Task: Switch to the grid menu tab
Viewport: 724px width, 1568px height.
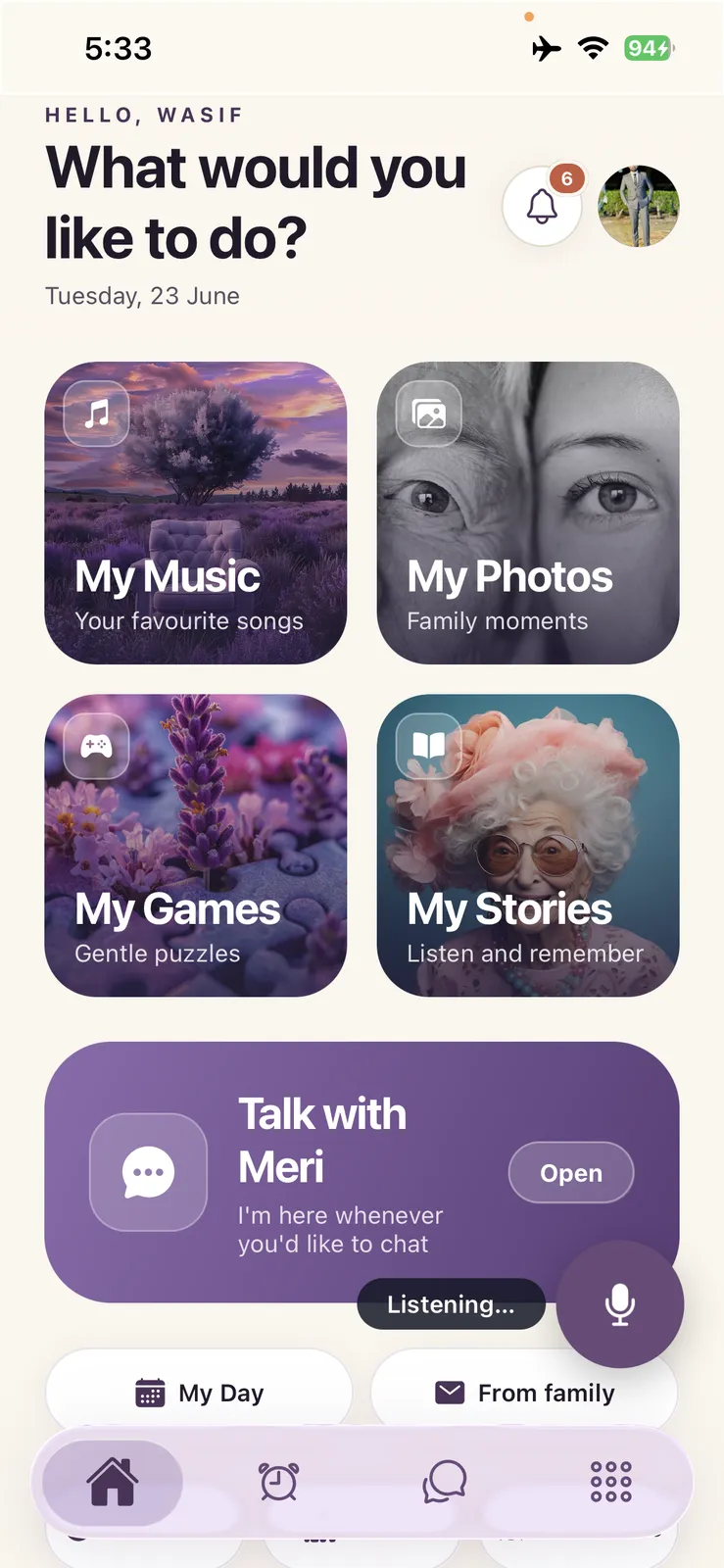Action: pyautogui.click(x=610, y=1482)
